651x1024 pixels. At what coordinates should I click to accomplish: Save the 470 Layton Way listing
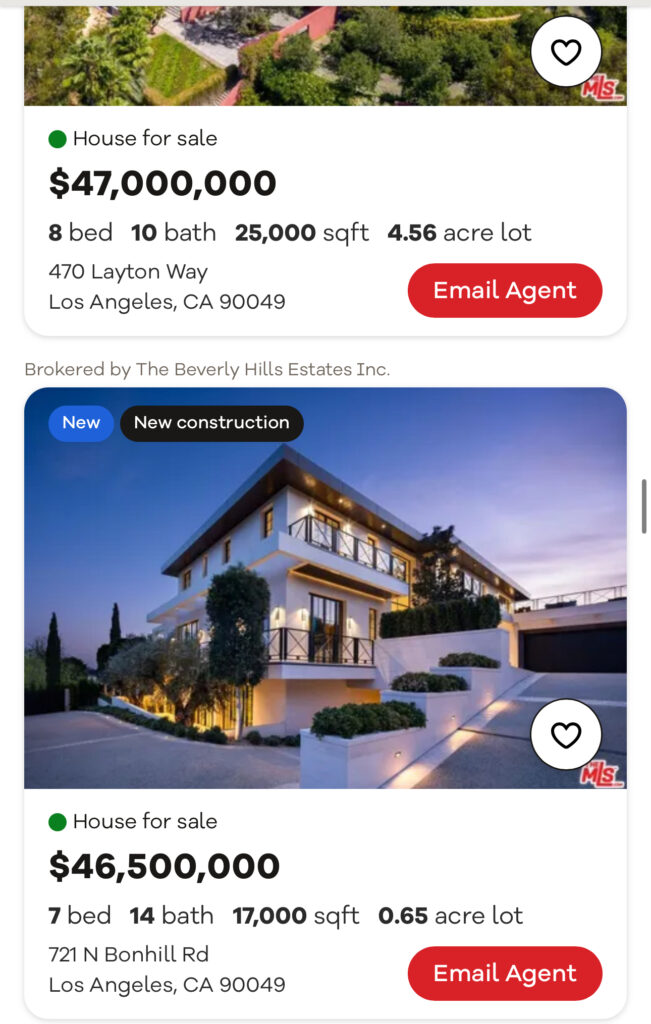point(566,52)
